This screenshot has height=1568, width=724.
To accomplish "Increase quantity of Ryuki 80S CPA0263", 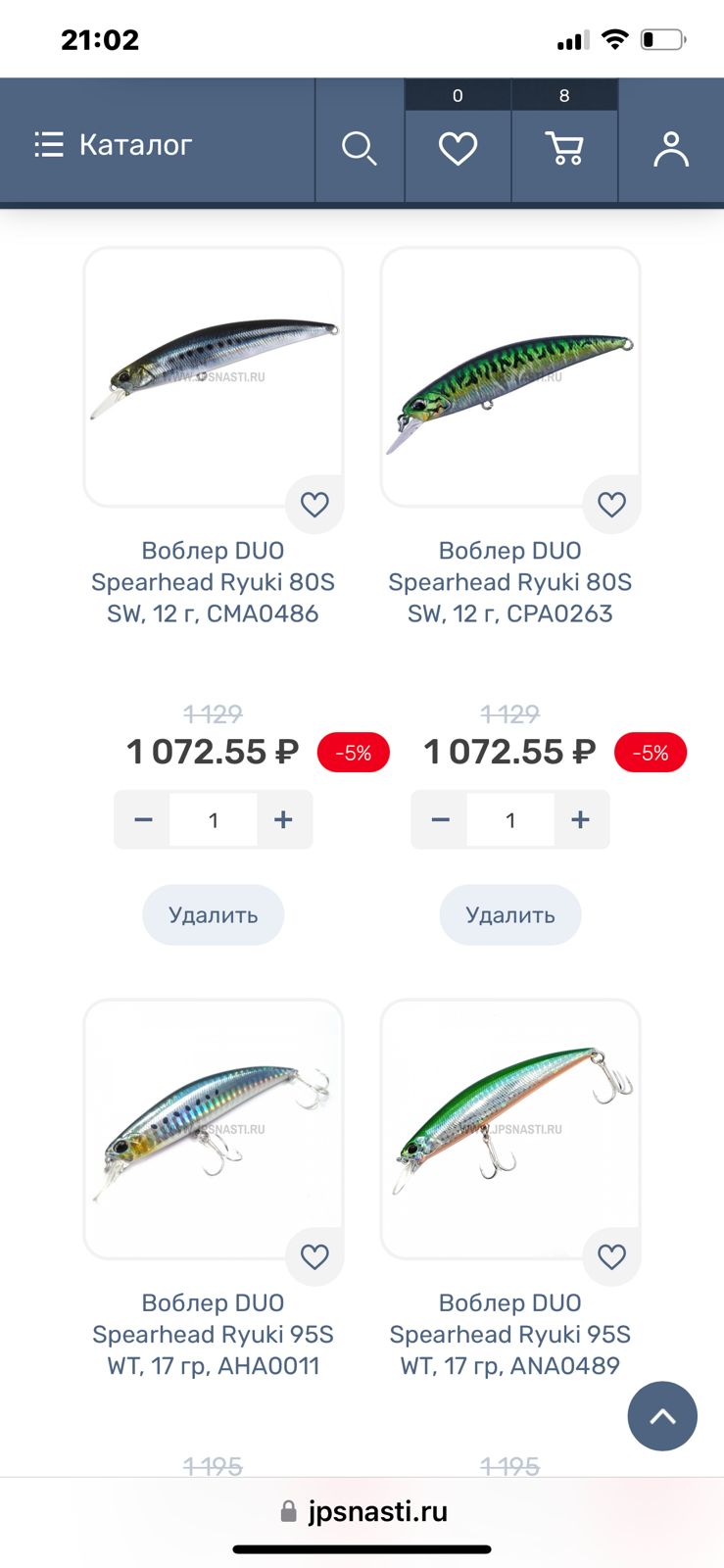I will pyautogui.click(x=580, y=820).
